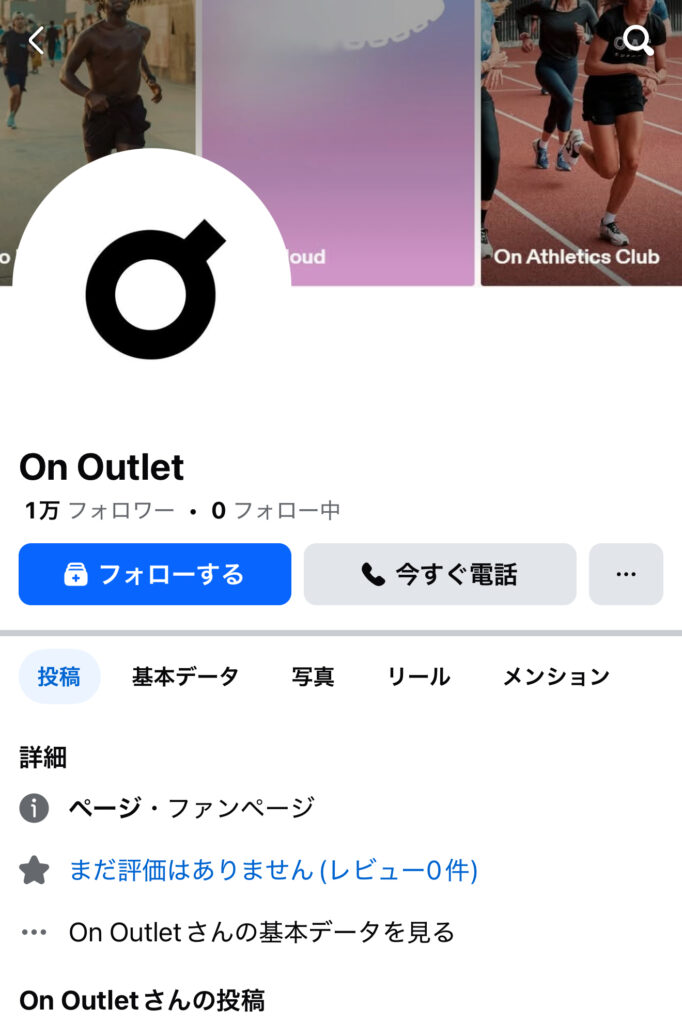Switch to the メンション tab
The image size is (682, 1024).
point(556,677)
